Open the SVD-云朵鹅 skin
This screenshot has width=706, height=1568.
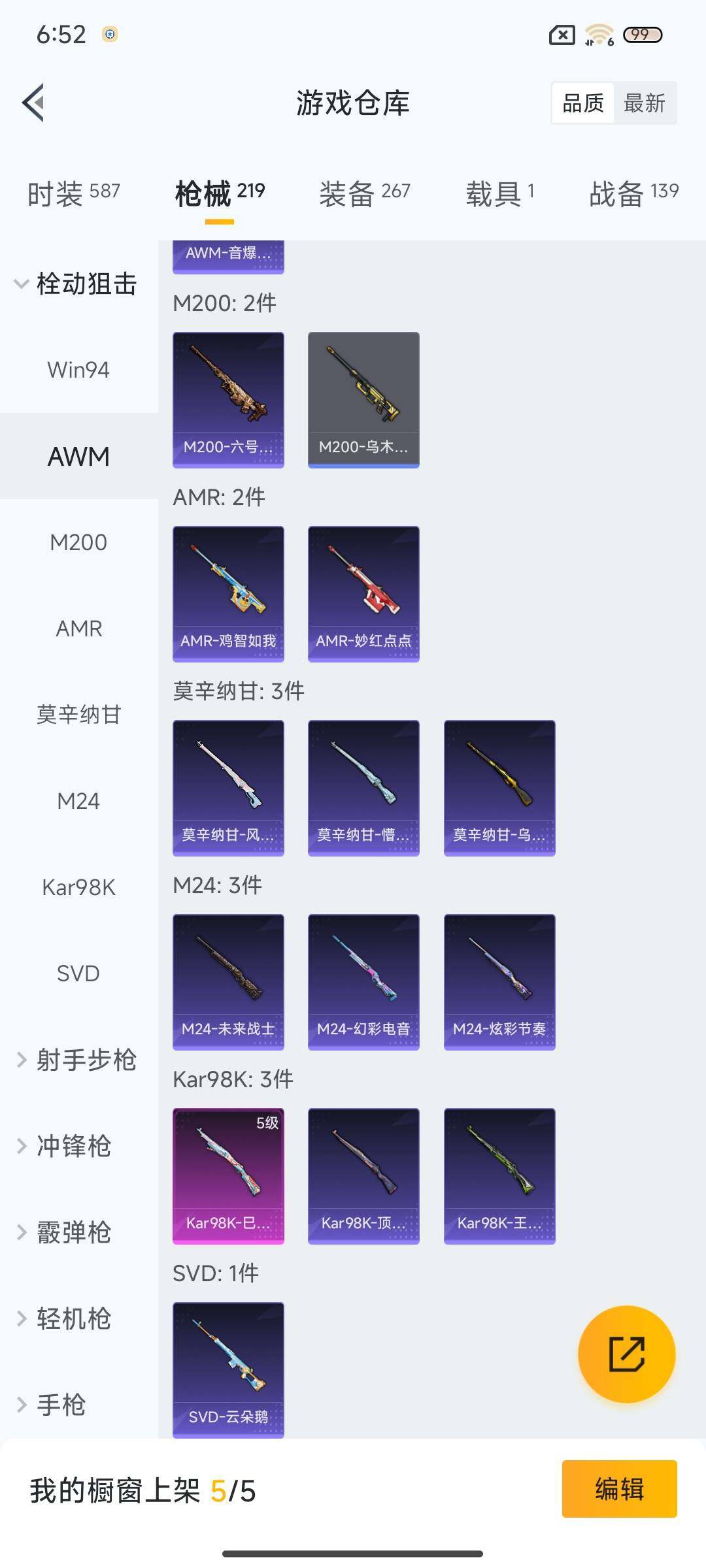click(228, 1369)
